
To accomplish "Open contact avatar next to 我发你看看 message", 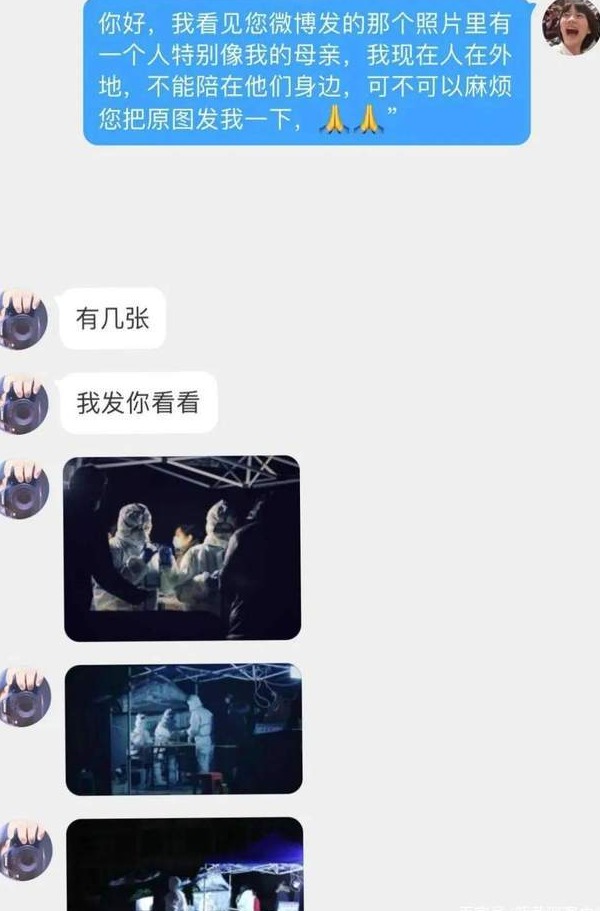I will [22, 403].
